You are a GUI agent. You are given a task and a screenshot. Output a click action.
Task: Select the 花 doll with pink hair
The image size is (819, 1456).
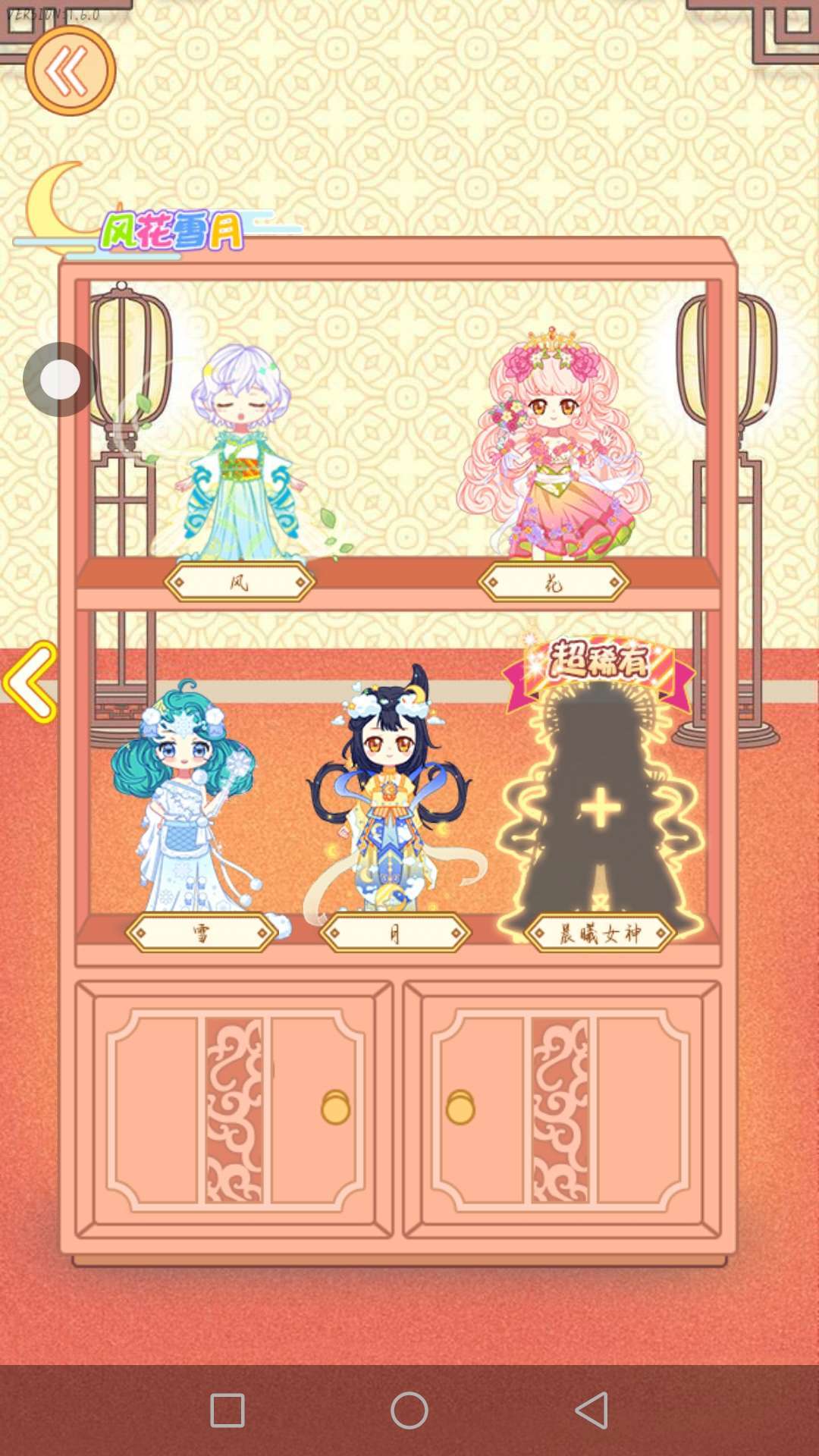click(554, 447)
